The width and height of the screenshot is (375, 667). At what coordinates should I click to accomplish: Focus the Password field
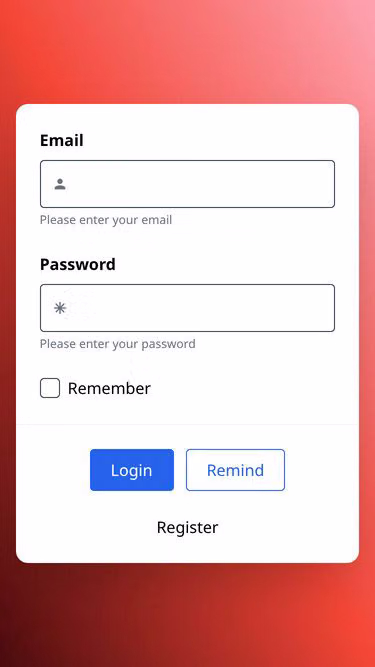coord(188,308)
